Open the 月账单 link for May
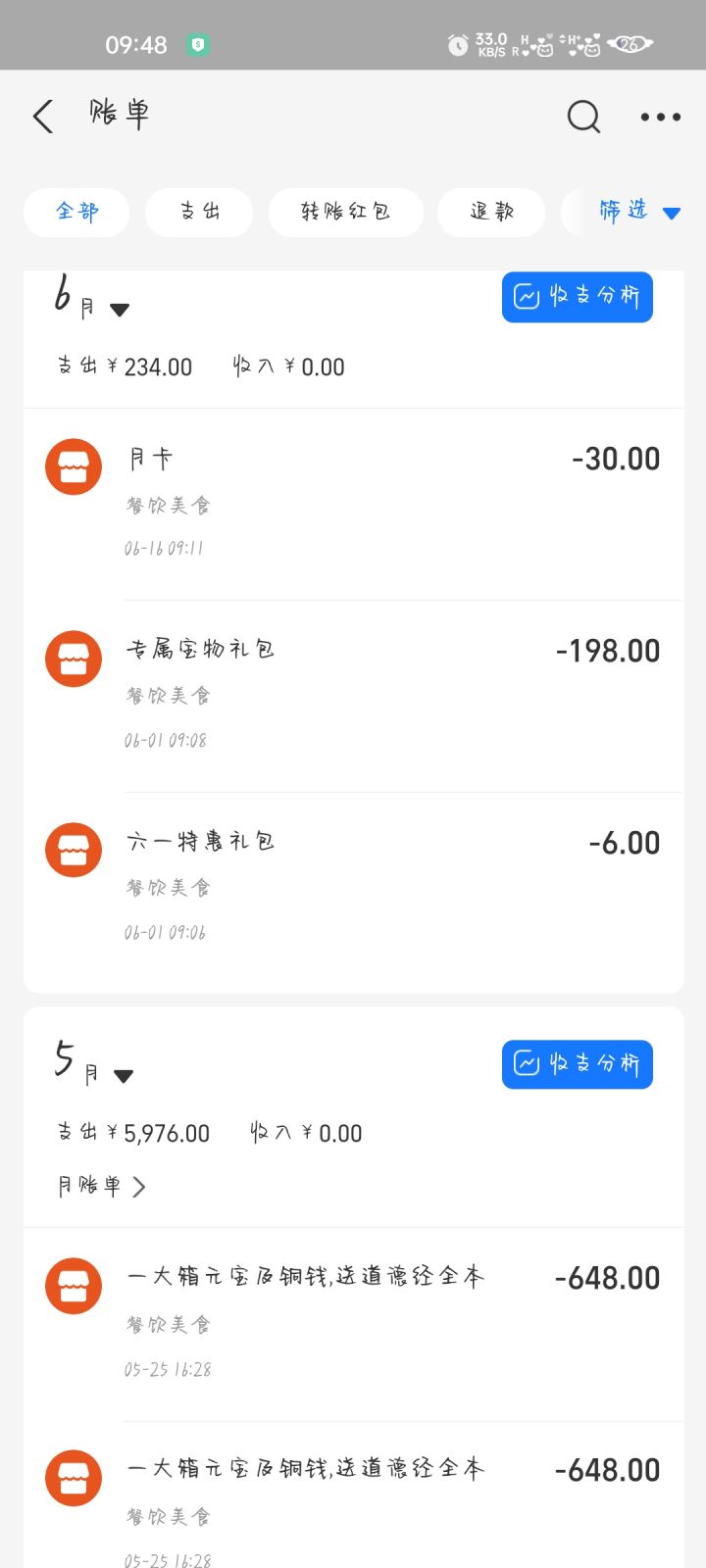The height and width of the screenshot is (1568, 706). [102, 1187]
